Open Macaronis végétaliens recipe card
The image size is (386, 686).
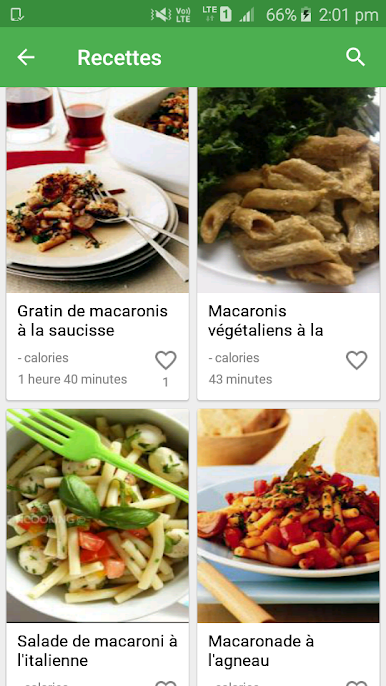coord(288,243)
